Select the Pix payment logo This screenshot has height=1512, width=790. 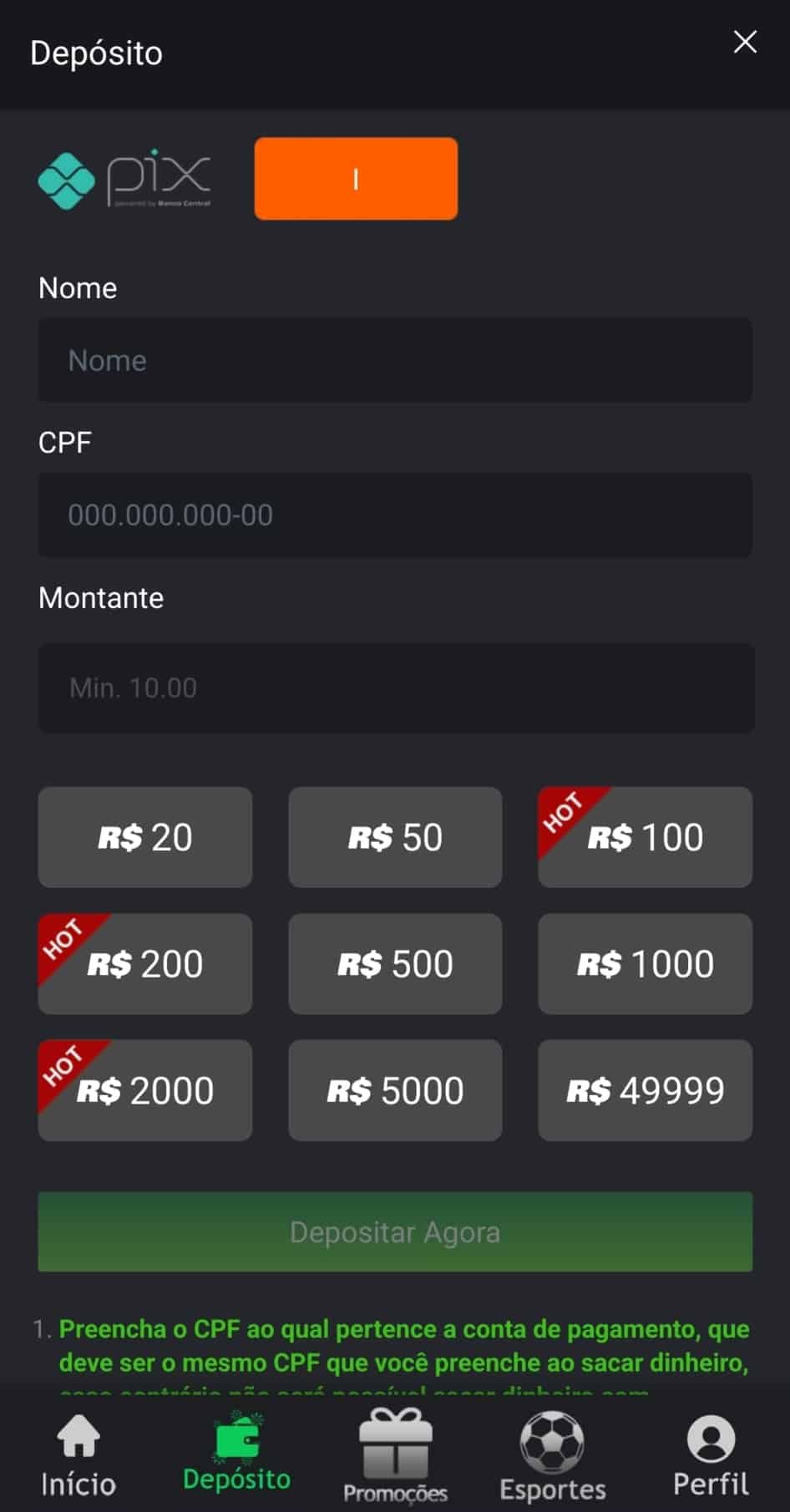[124, 179]
